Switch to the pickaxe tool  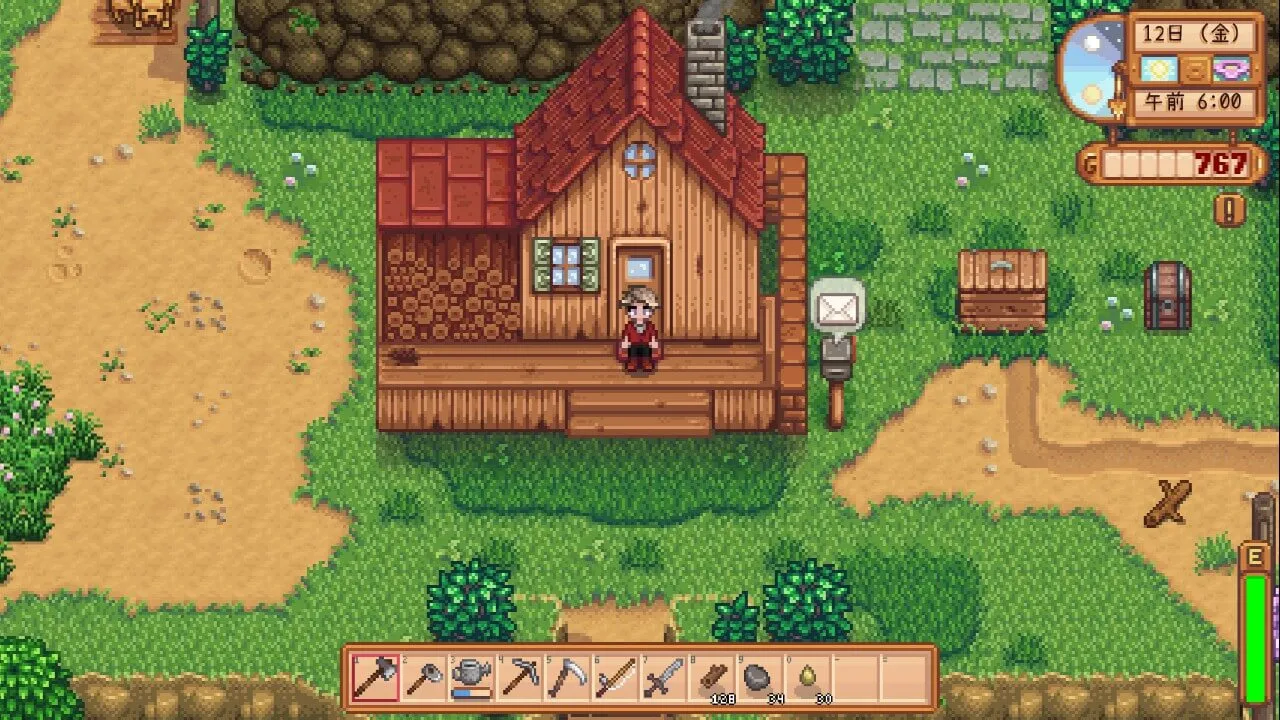click(520, 679)
